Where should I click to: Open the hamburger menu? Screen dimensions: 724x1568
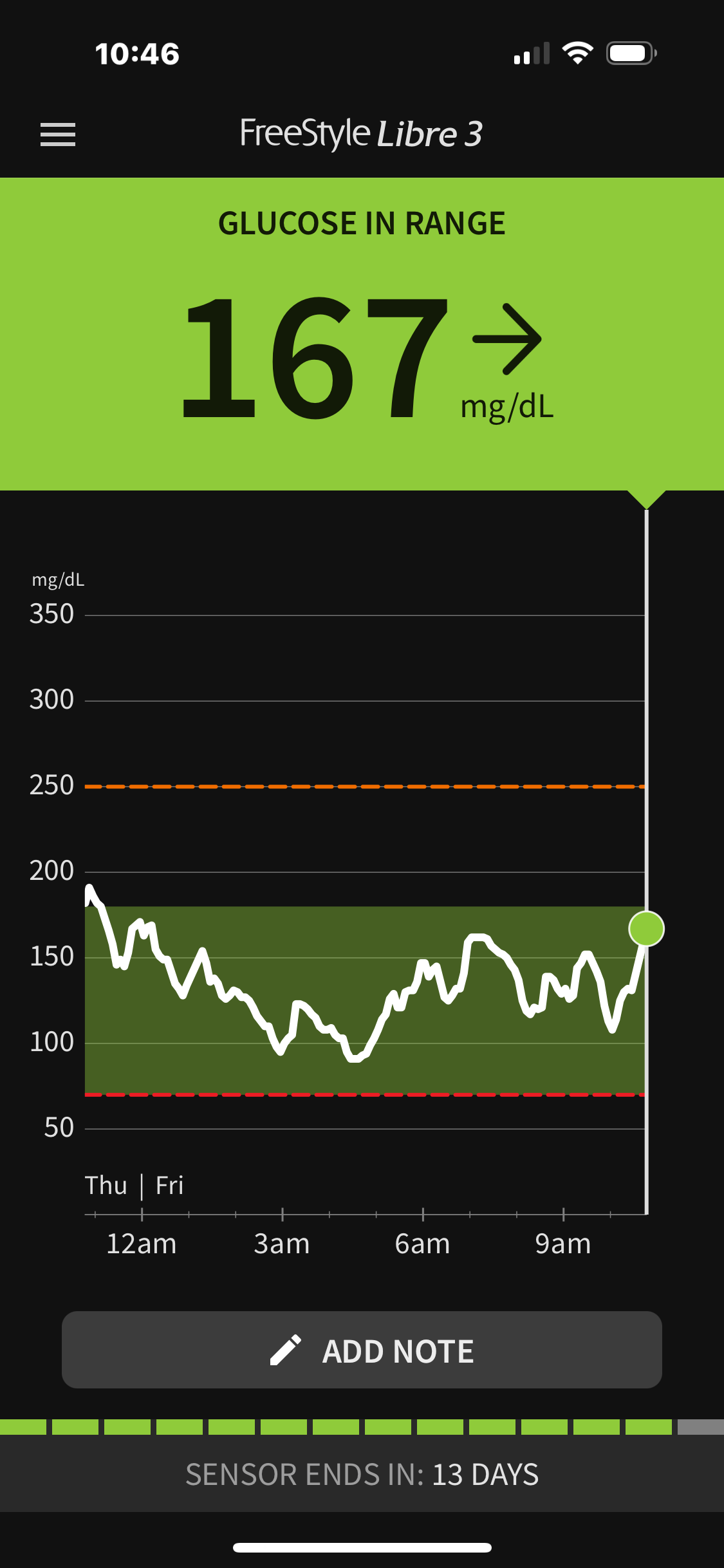click(58, 135)
